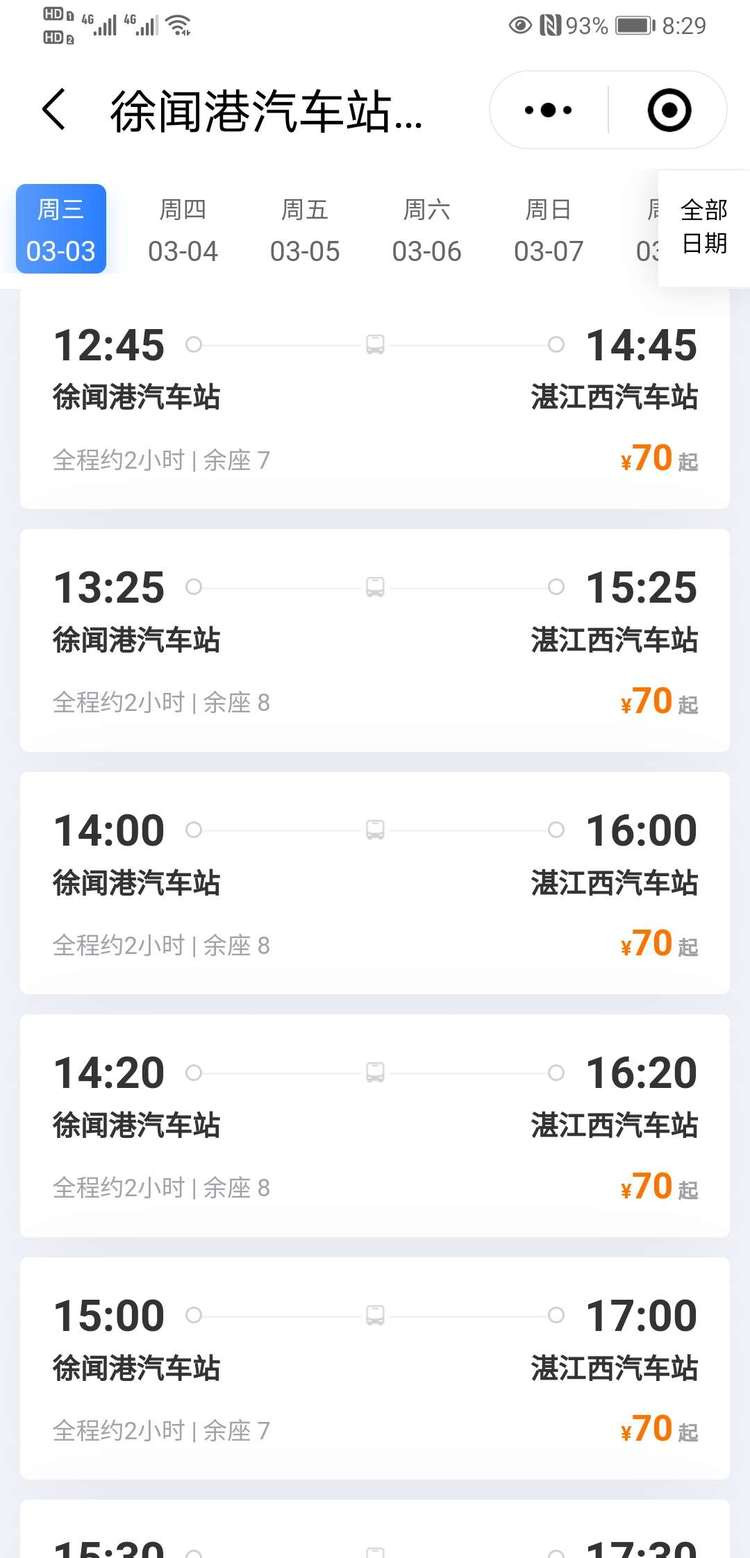Choose the 14:00 departure bus
The width and height of the screenshot is (750, 1558).
tap(375, 883)
